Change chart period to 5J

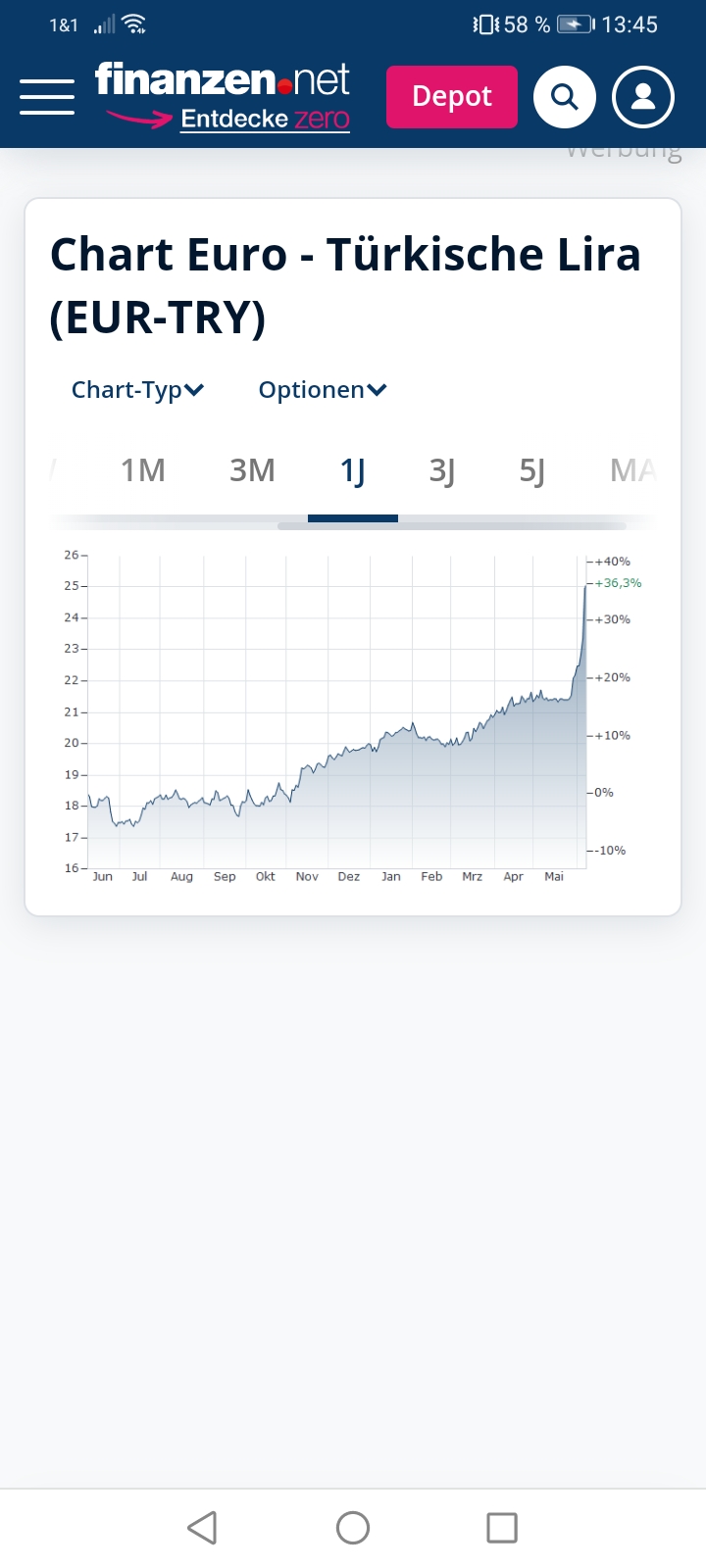pos(531,471)
